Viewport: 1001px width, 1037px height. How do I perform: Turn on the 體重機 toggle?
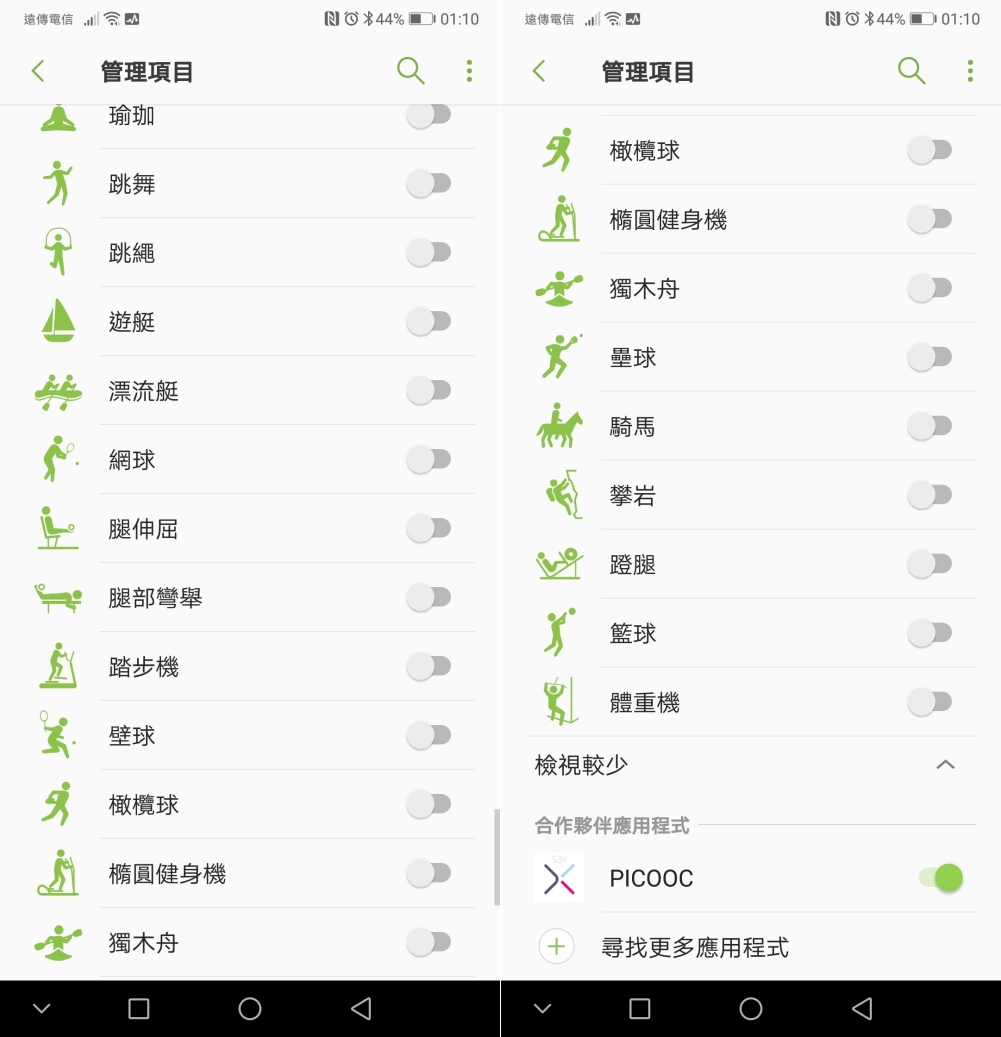tap(930, 703)
